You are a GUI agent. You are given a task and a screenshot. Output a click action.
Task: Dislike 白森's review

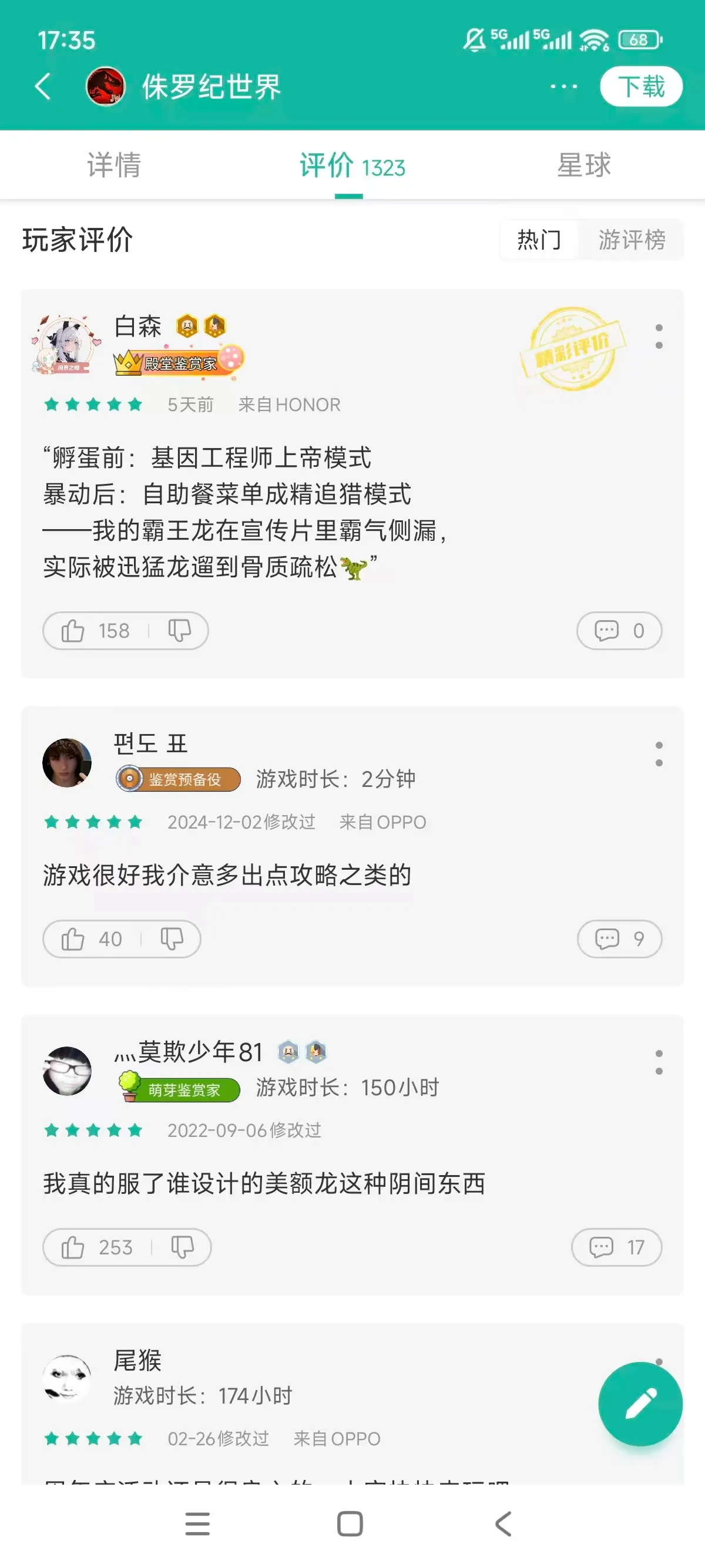(x=179, y=631)
